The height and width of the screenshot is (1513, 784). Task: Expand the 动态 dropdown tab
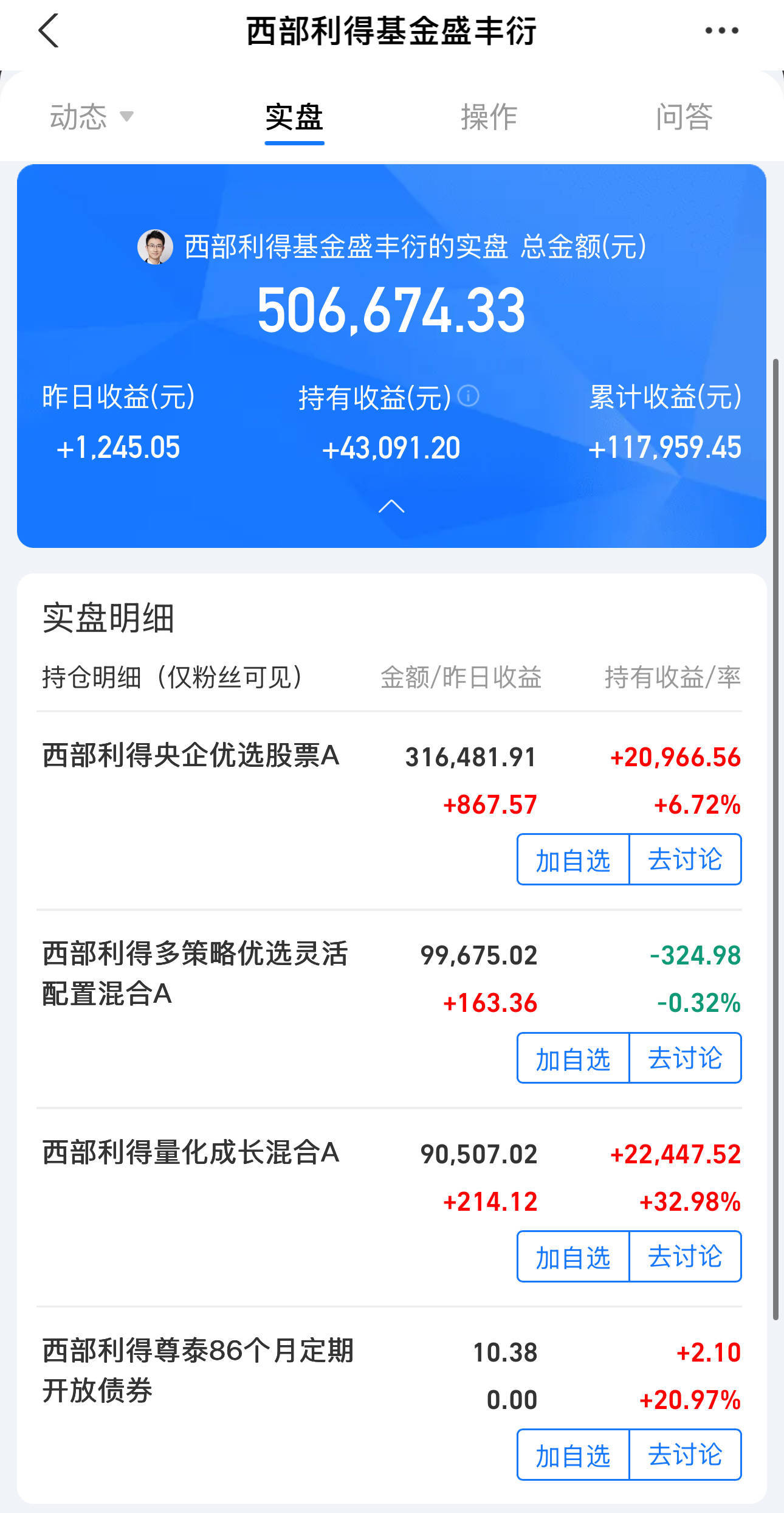[x=91, y=116]
